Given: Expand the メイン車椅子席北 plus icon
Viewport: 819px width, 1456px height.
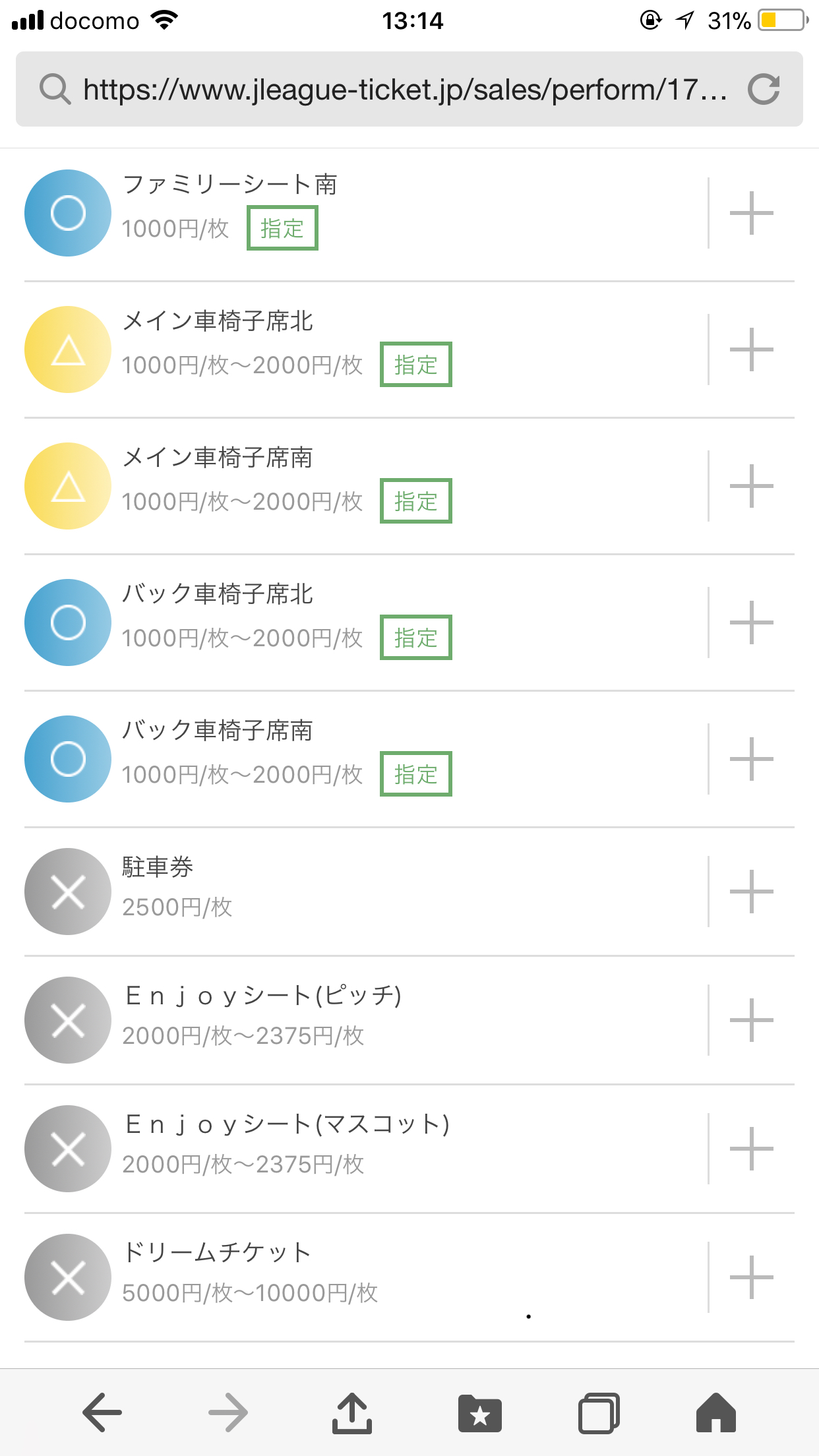Looking at the screenshot, I should pyautogui.click(x=751, y=349).
